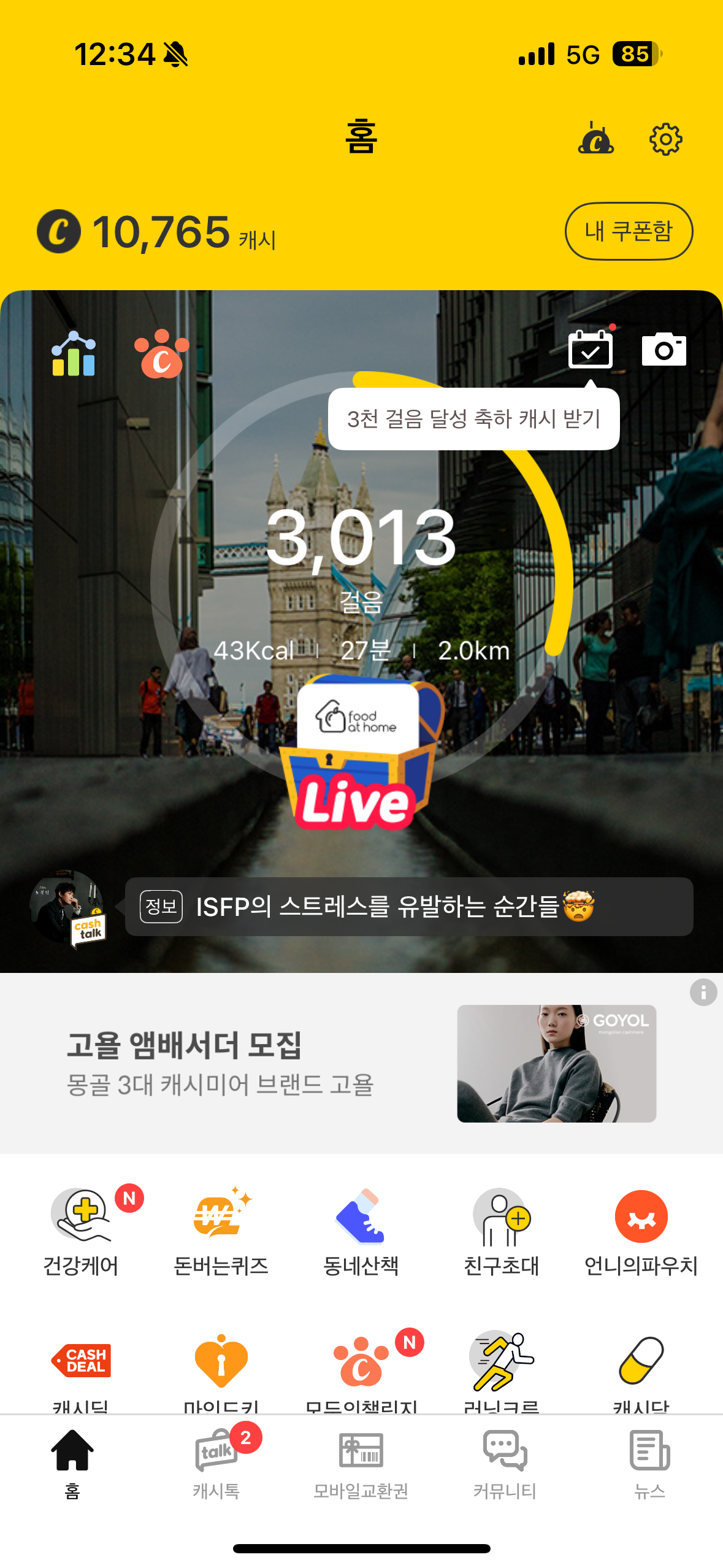Go to the 커뮤니티 tab
Viewport: 723px width, 1568px height.
click(505, 1464)
